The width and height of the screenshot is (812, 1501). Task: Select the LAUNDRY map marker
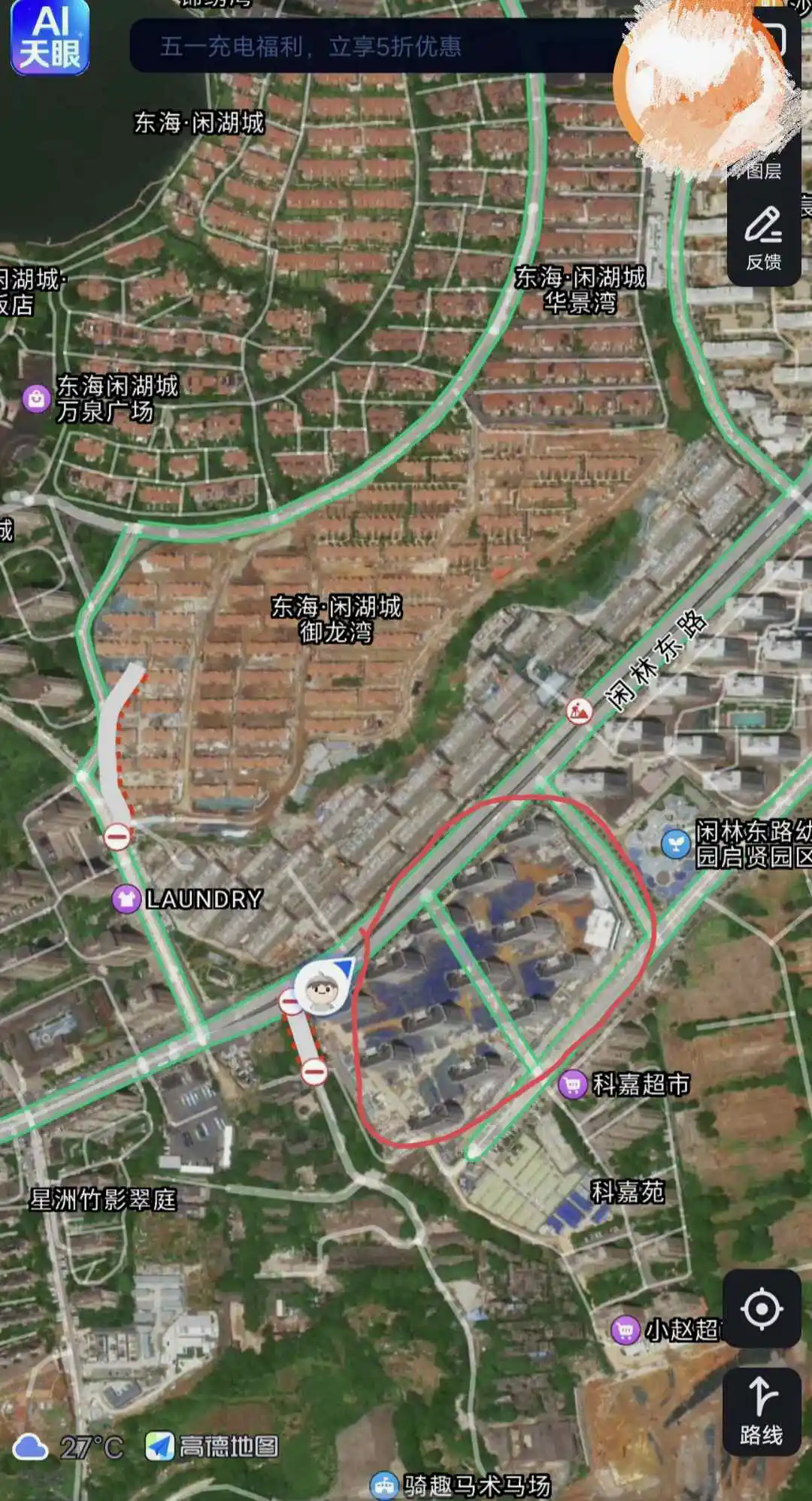[x=126, y=899]
